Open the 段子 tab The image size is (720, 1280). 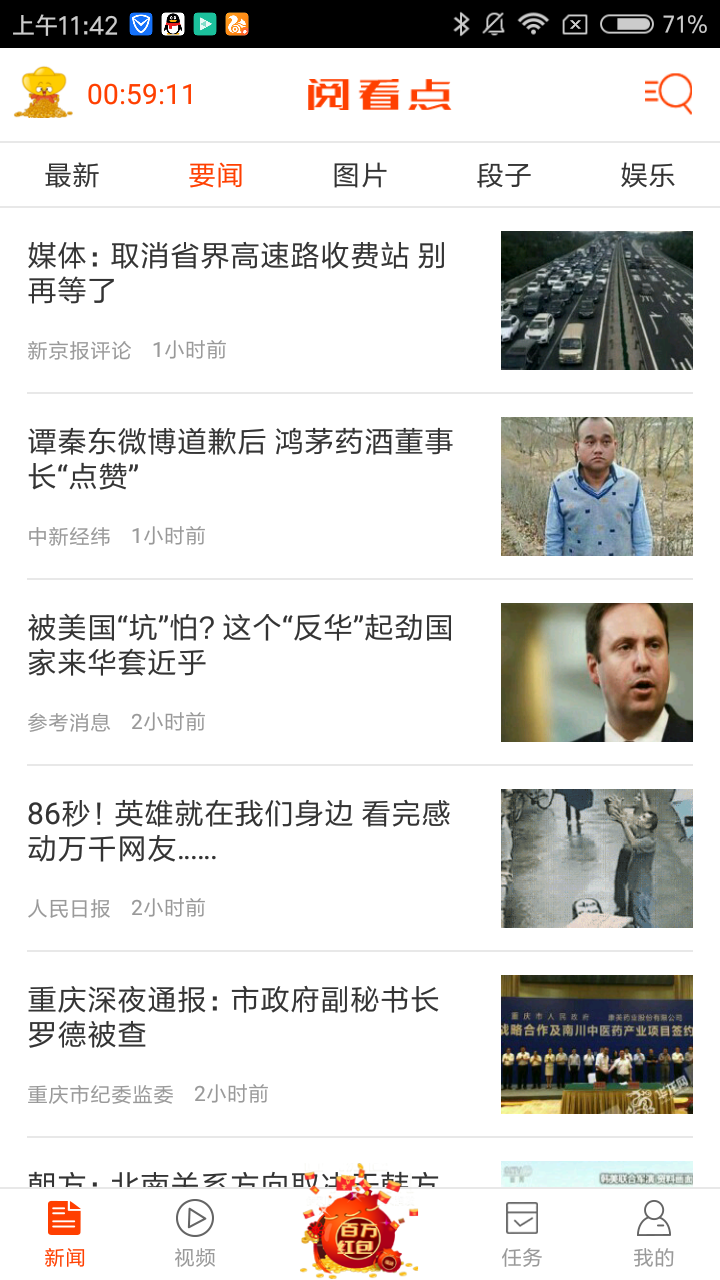point(504,176)
